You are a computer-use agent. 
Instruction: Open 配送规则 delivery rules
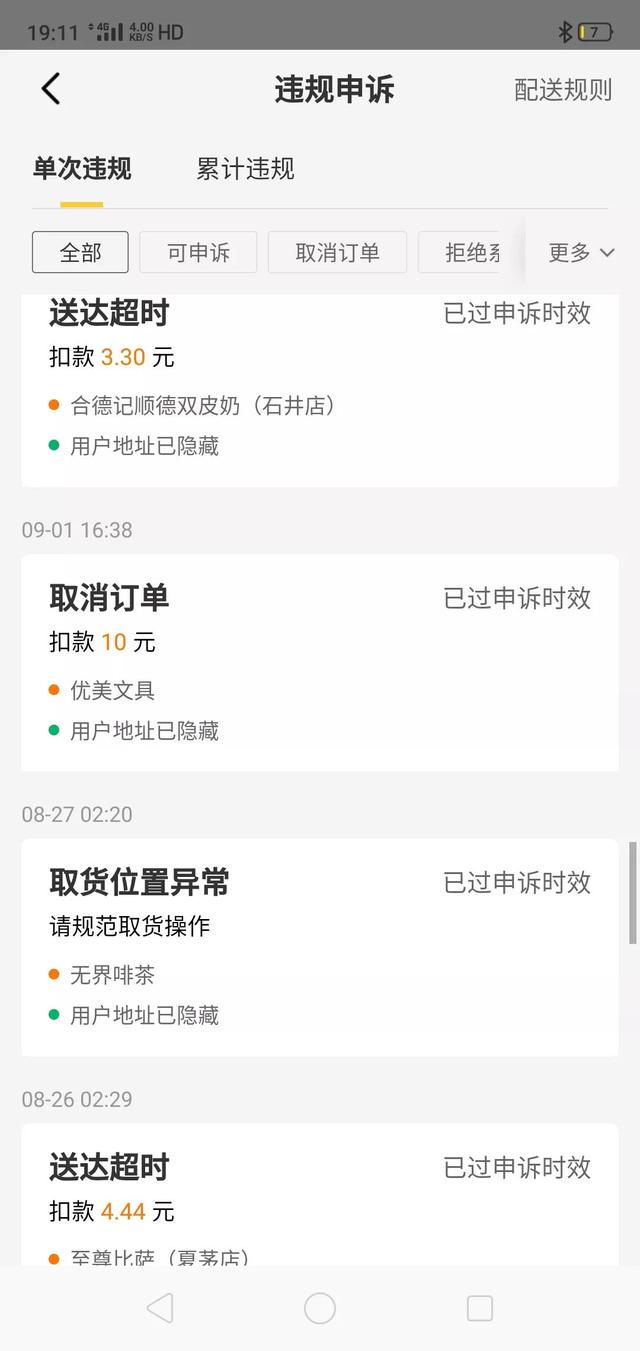coord(563,89)
